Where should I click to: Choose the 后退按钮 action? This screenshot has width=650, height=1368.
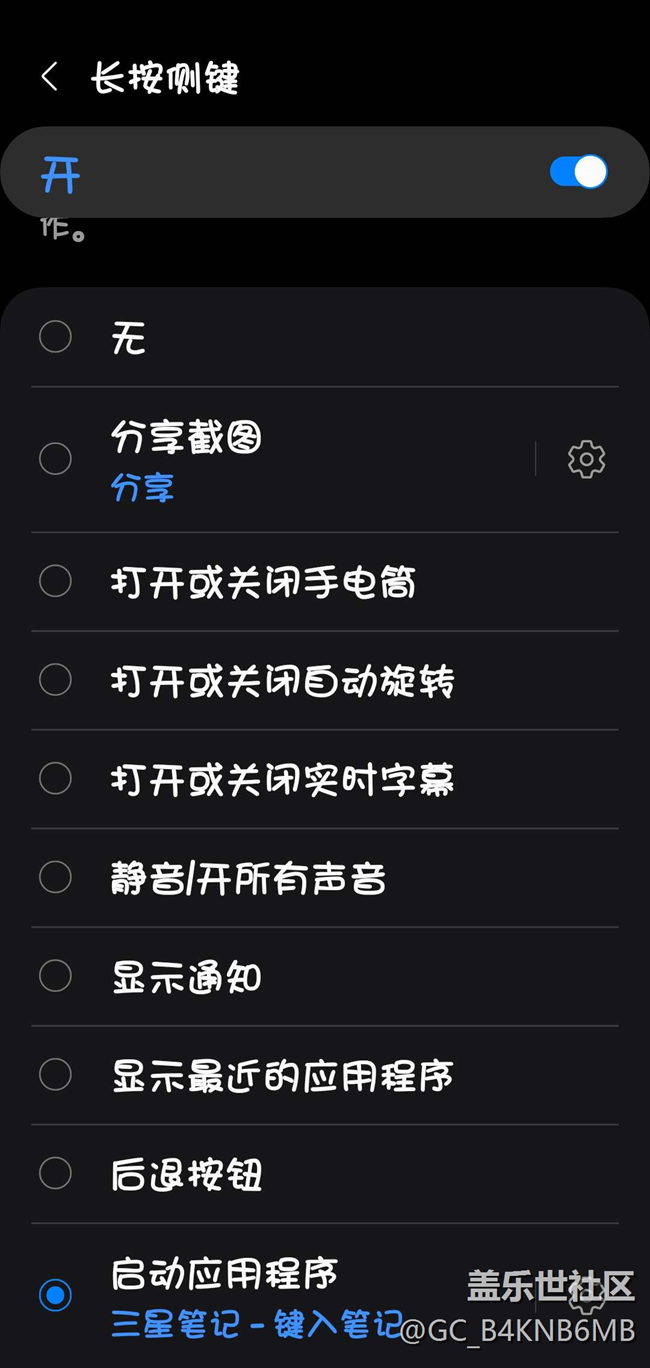(325, 1174)
